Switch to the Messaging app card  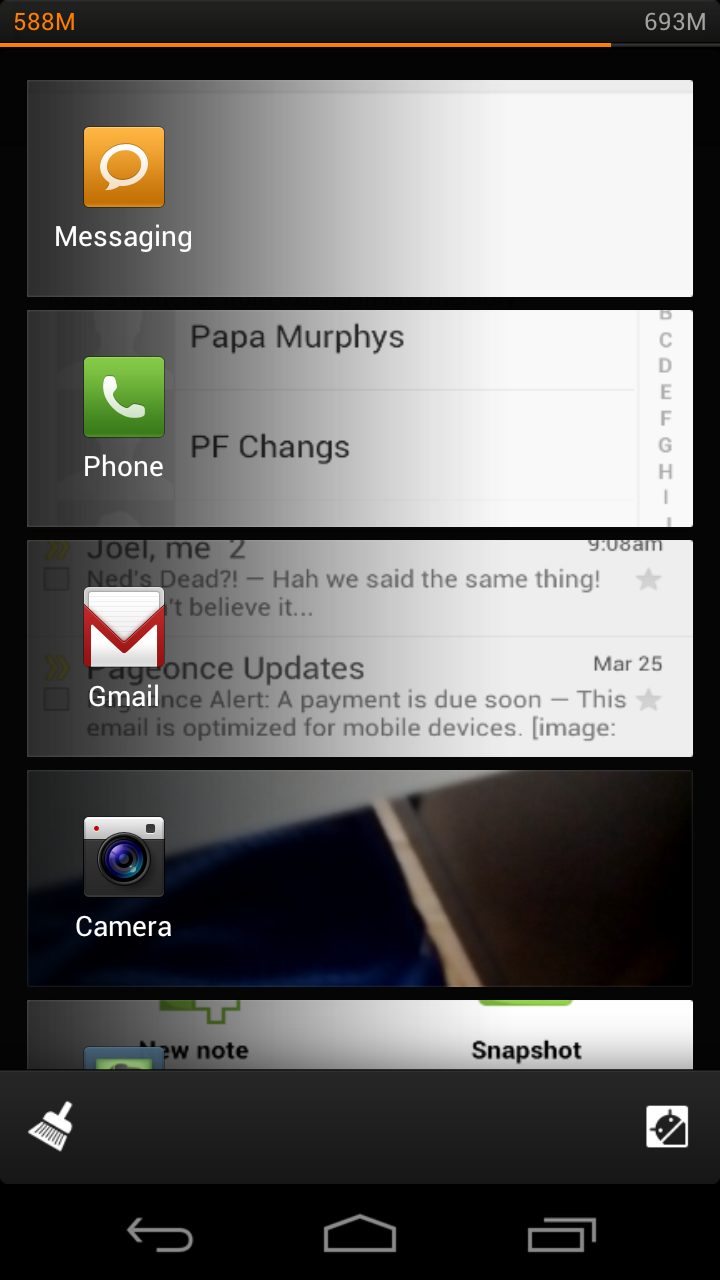360,188
